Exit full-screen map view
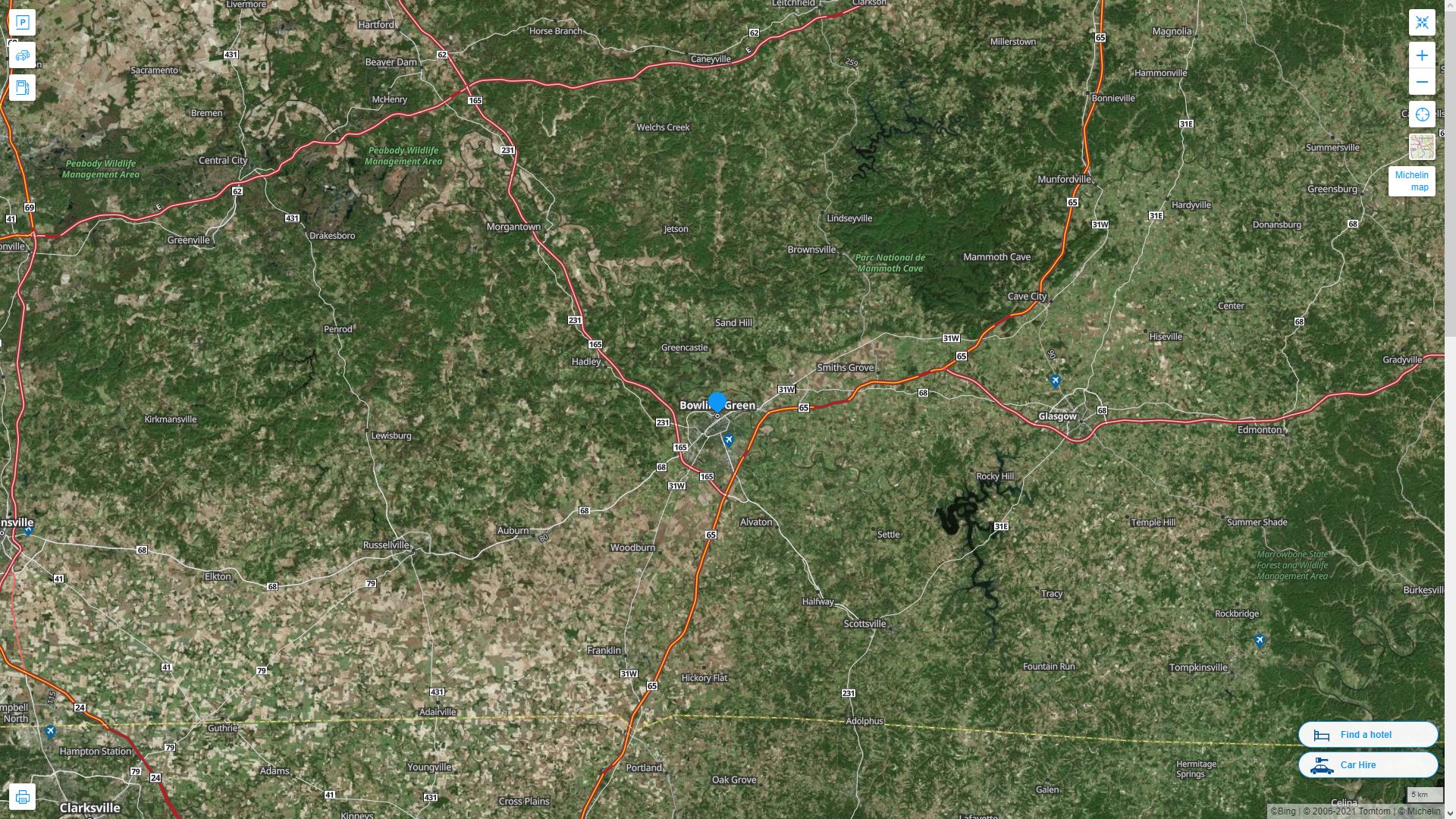 coord(1422,23)
